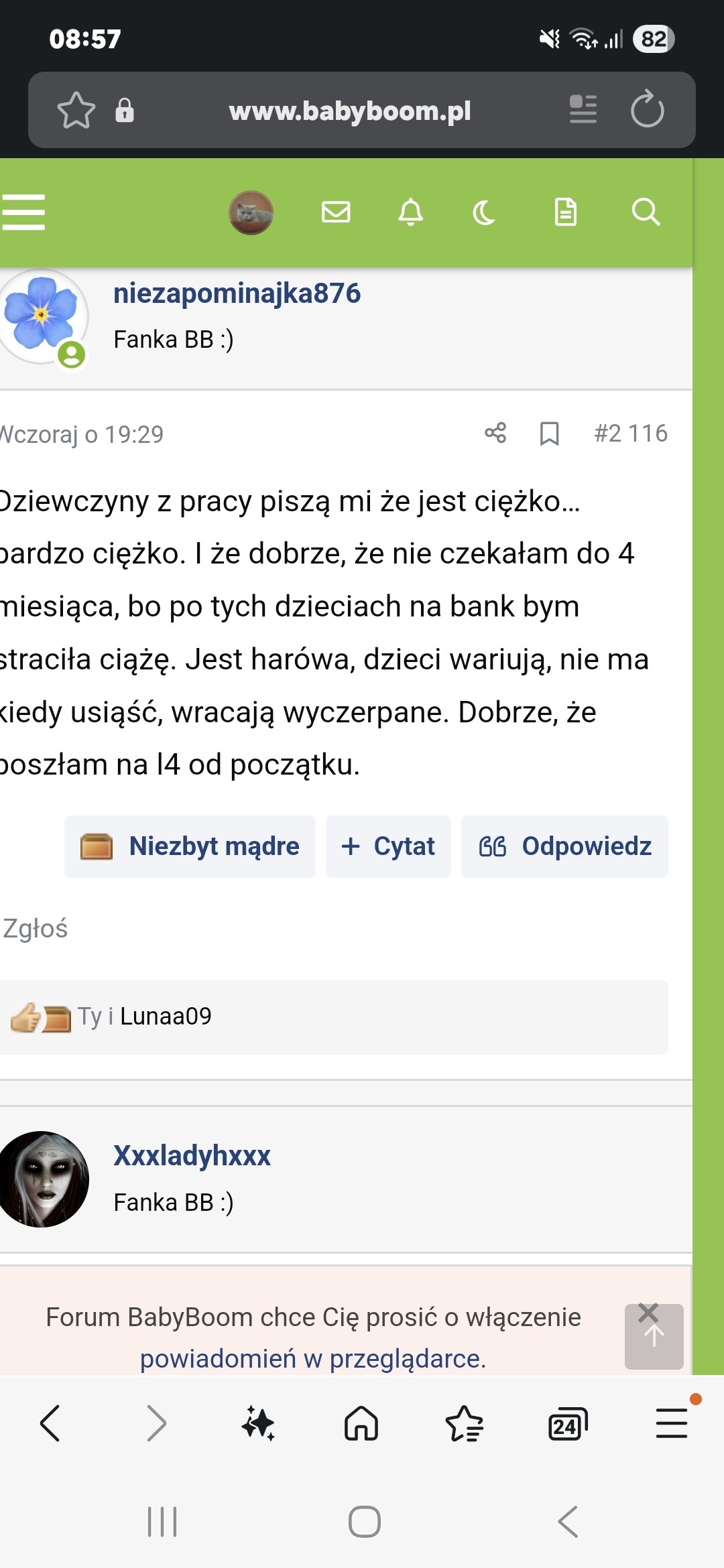
Task: Search the forum
Action: coord(646,212)
